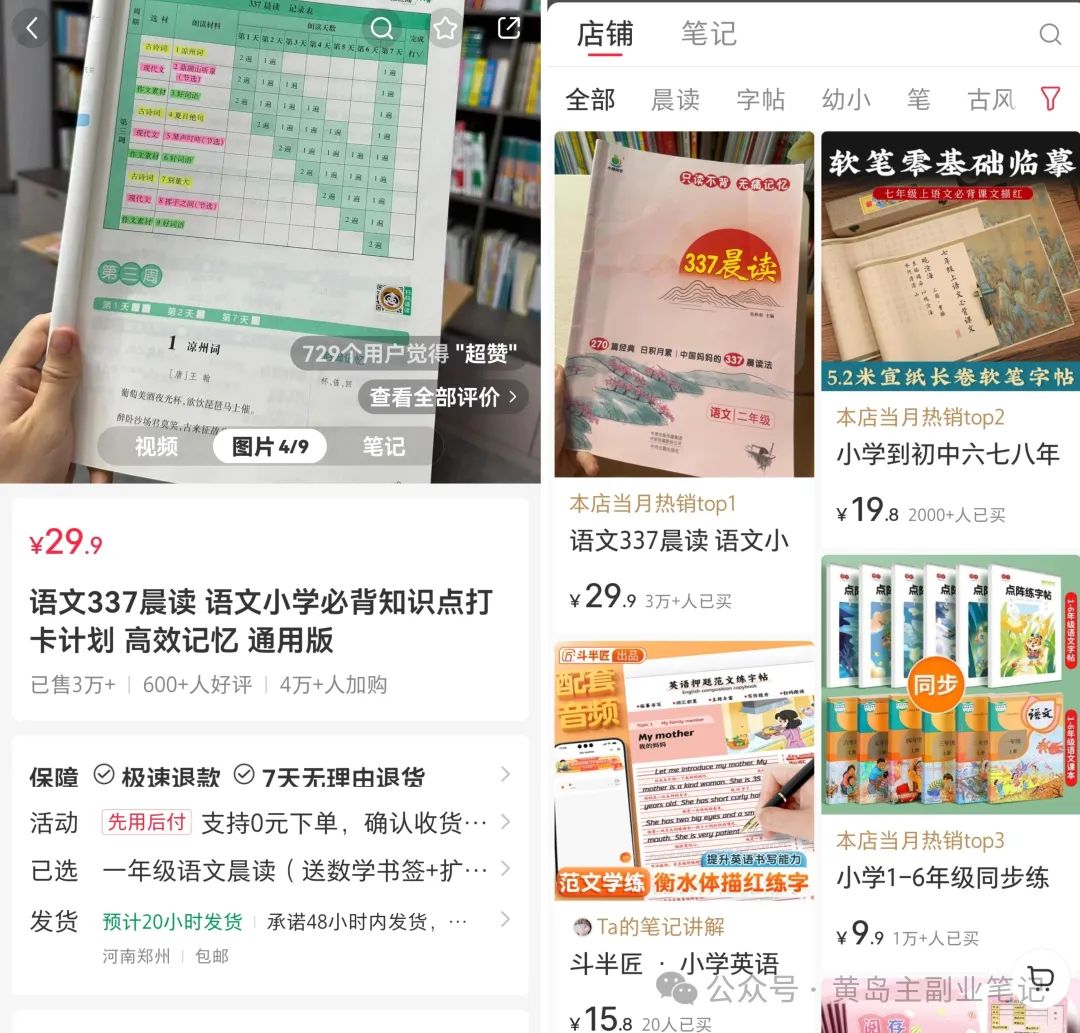Search within the shop
Viewport: 1080px width, 1033px height.
point(1049,35)
